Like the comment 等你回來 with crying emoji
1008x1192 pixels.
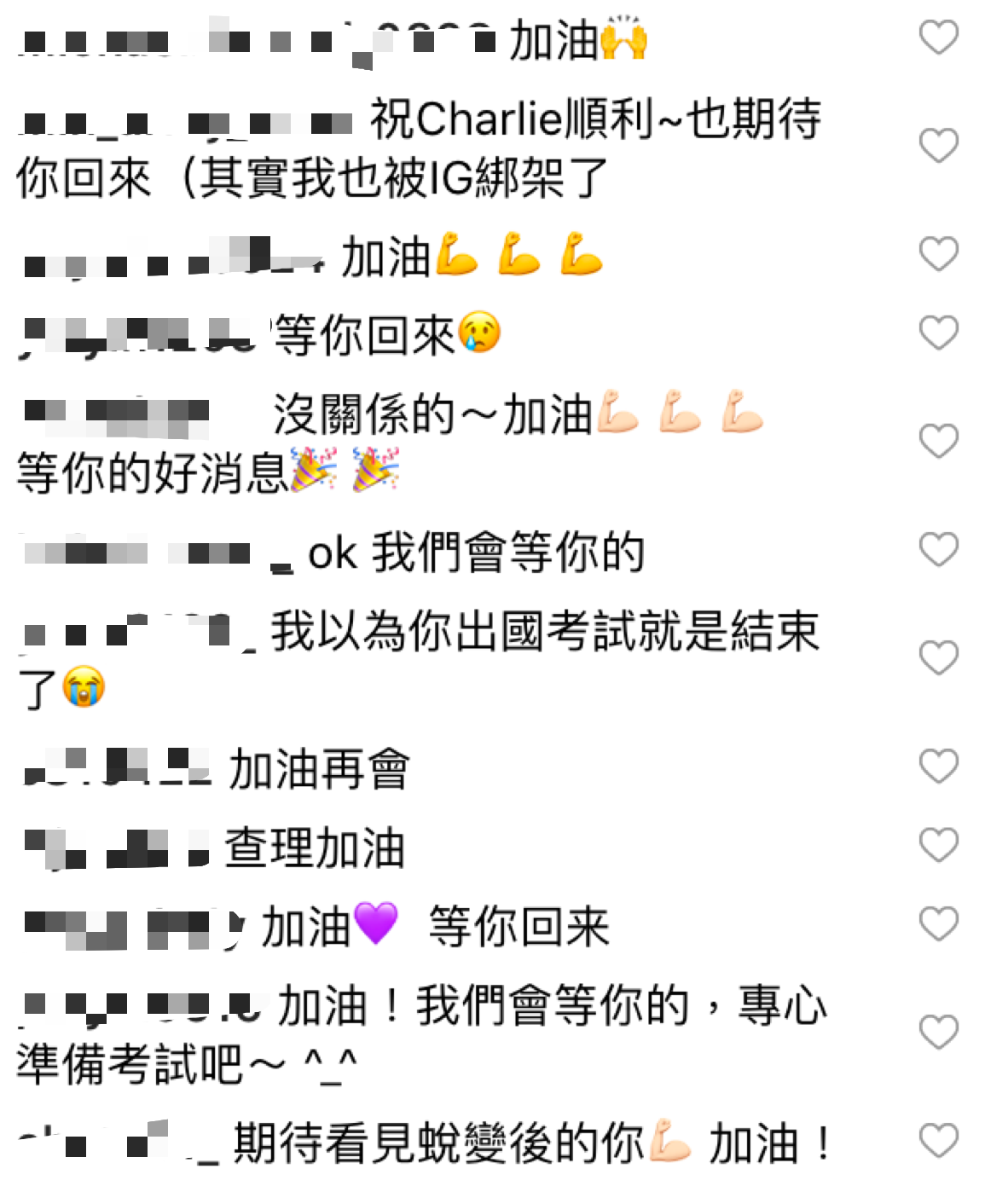[938, 333]
